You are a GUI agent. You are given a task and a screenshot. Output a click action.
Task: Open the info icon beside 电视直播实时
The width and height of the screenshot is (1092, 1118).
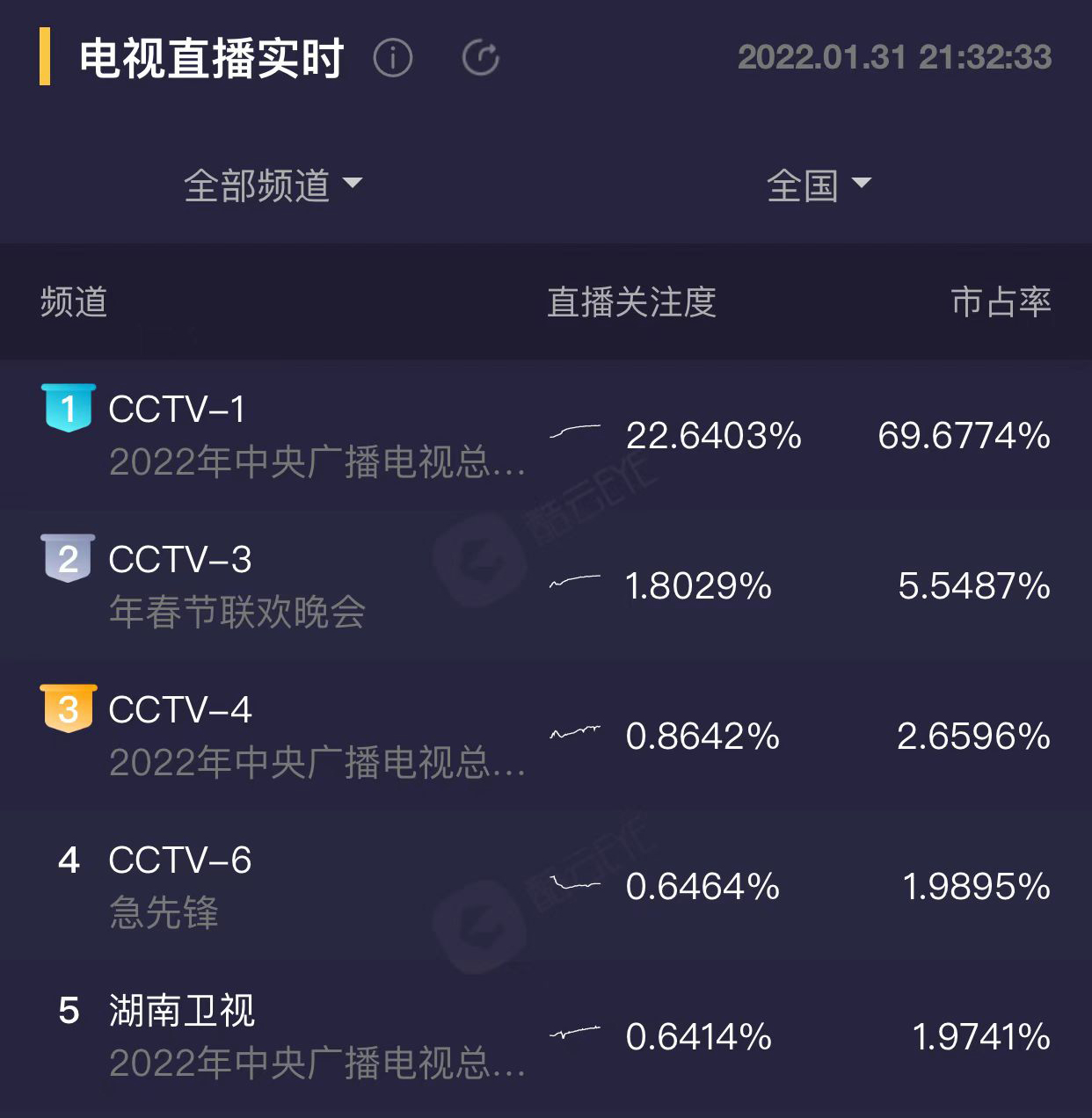(x=392, y=59)
